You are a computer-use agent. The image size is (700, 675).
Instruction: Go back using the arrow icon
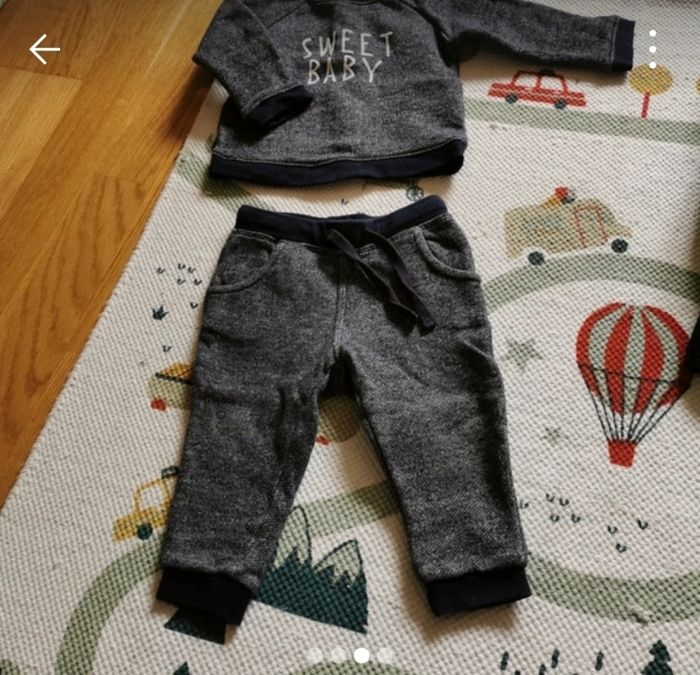[x=44, y=48]
